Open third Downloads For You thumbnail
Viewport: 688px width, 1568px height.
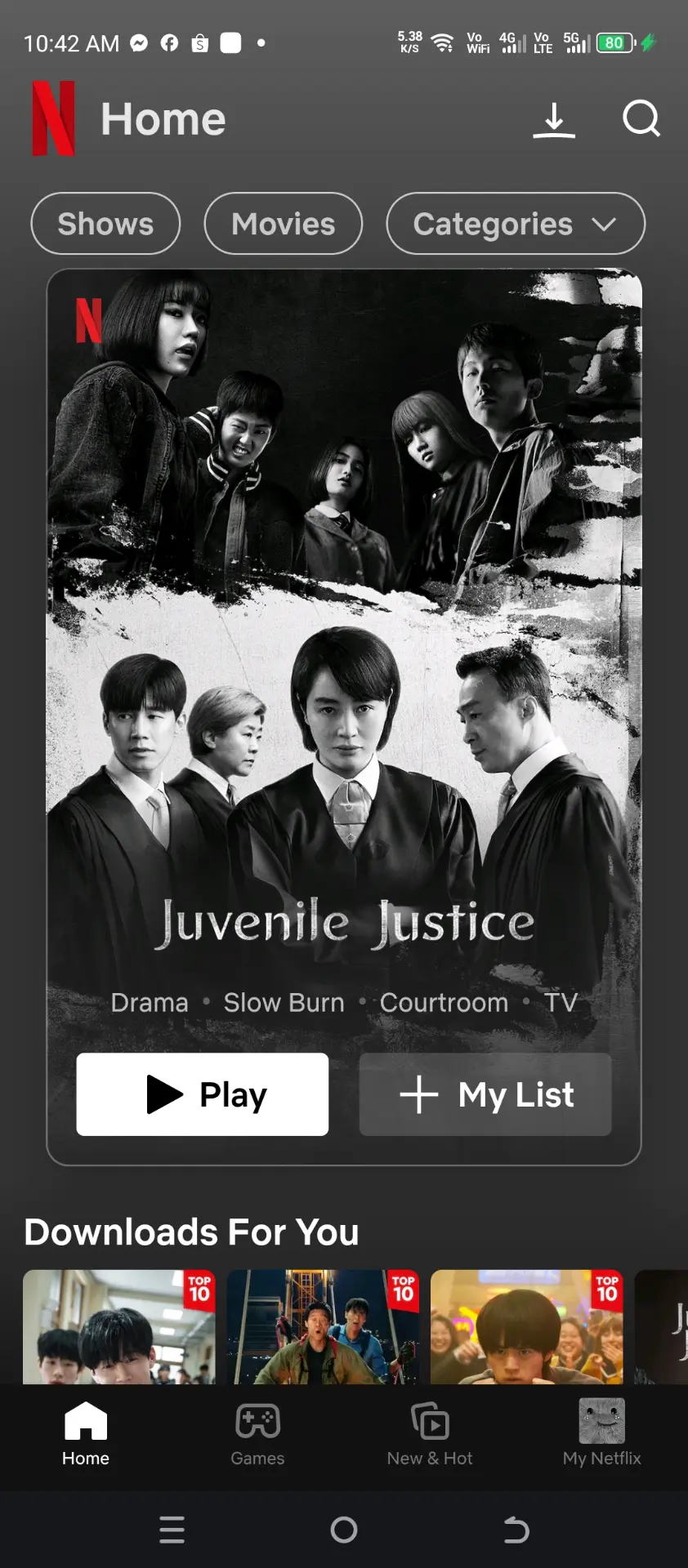(527, 1327)
